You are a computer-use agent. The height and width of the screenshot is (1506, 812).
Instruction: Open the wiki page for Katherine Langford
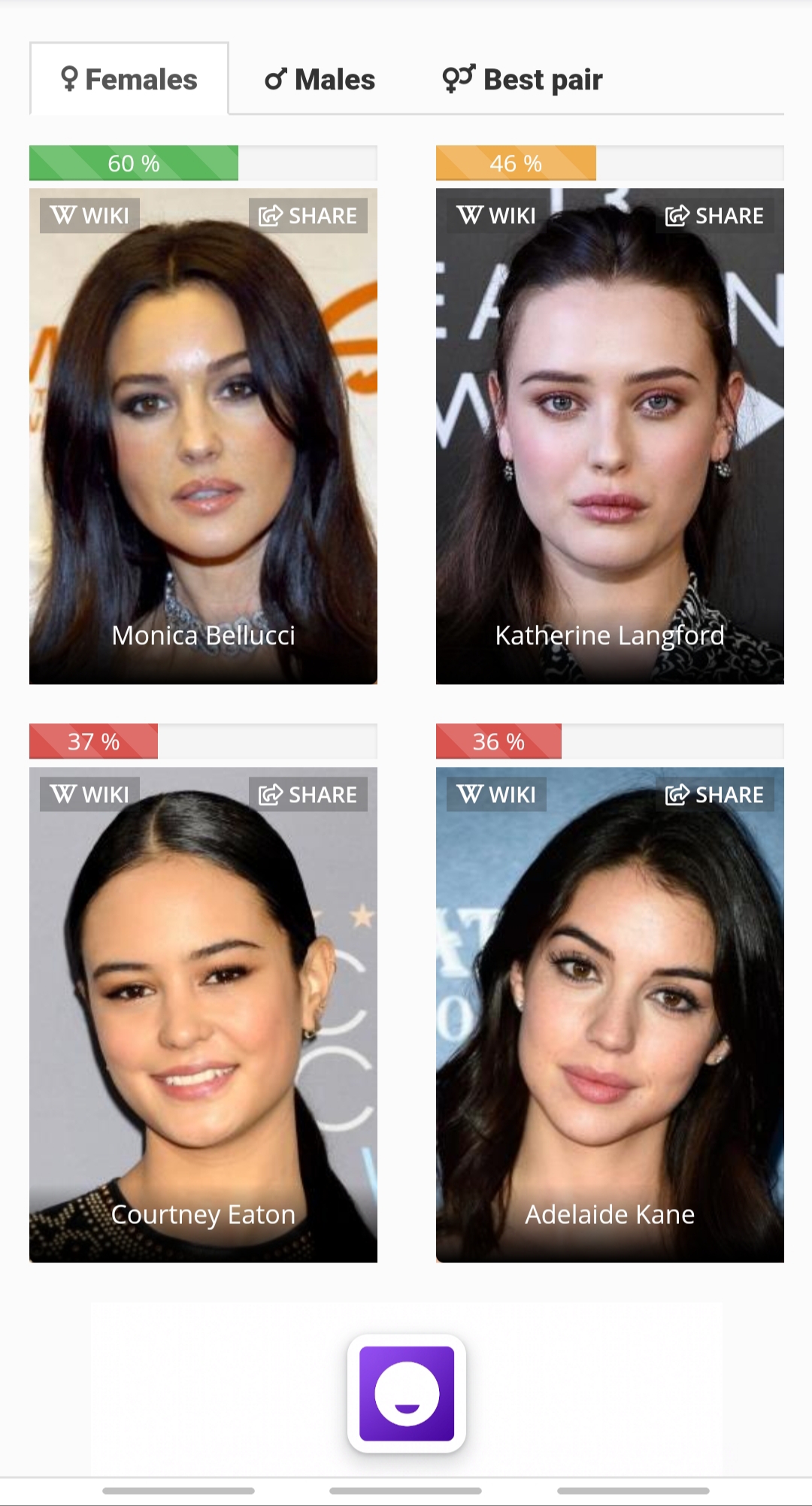pyautogui.click(x=496, y=216)
